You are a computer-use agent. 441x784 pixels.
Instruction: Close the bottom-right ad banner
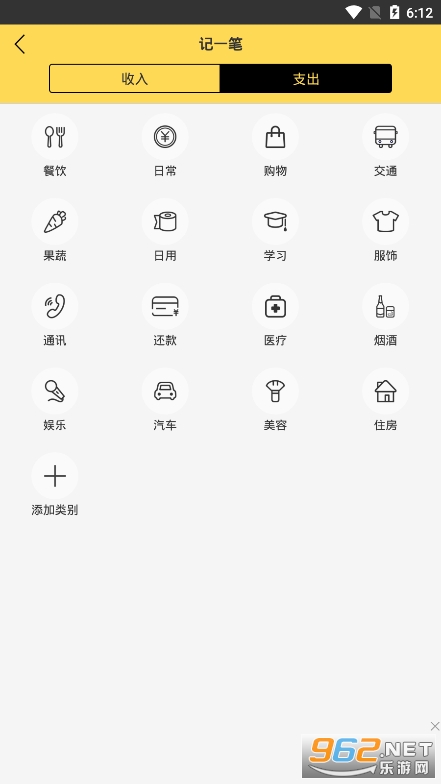coord(434,726)
